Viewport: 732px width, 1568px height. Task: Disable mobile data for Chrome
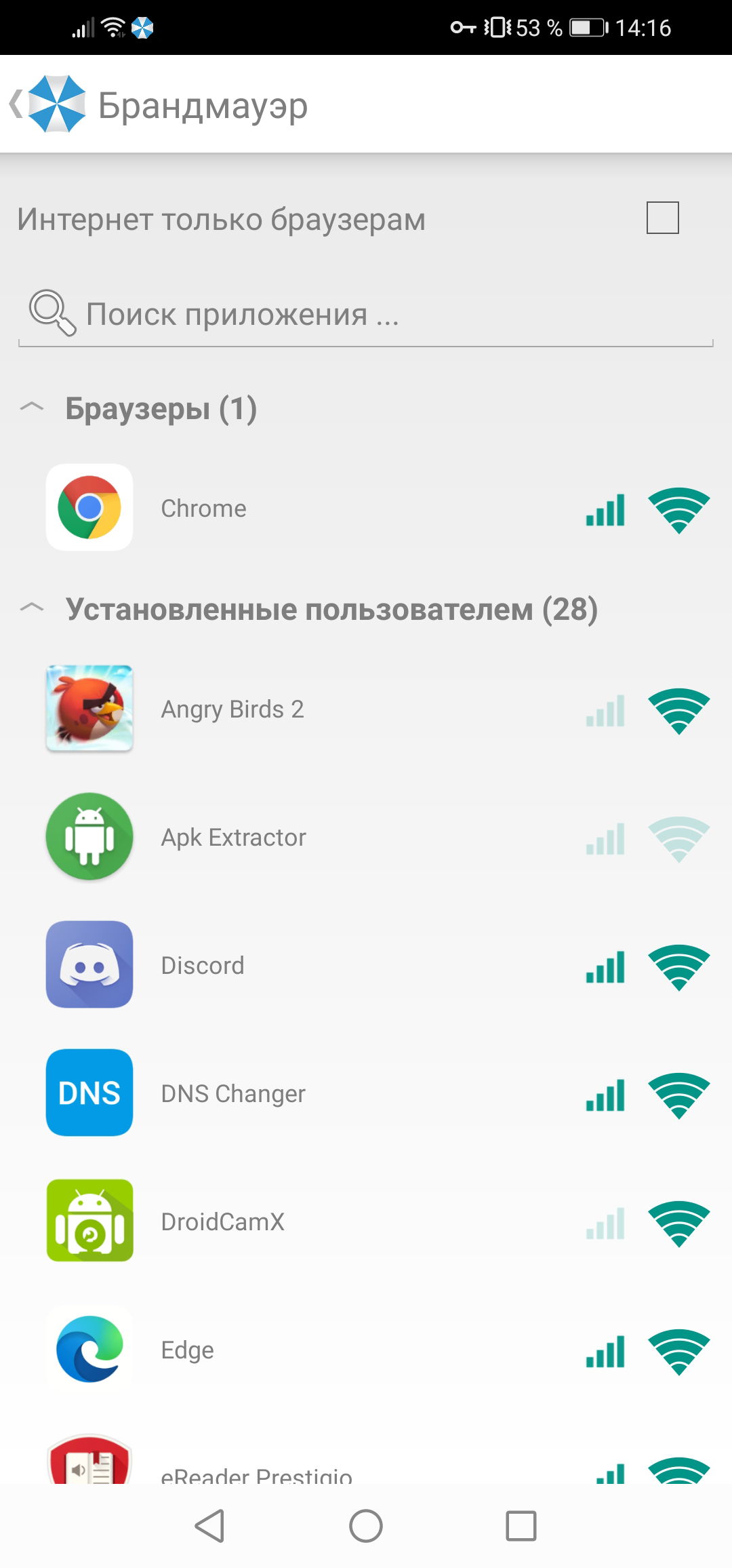tap(605, 509)
